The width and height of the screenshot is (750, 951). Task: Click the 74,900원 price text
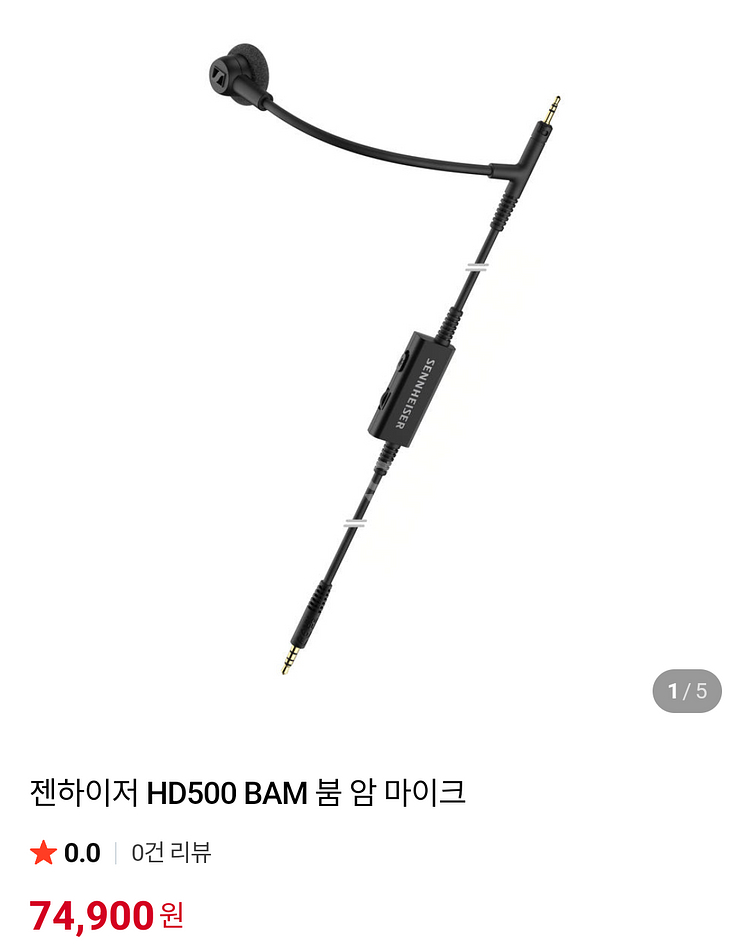[x=100, y=913]
